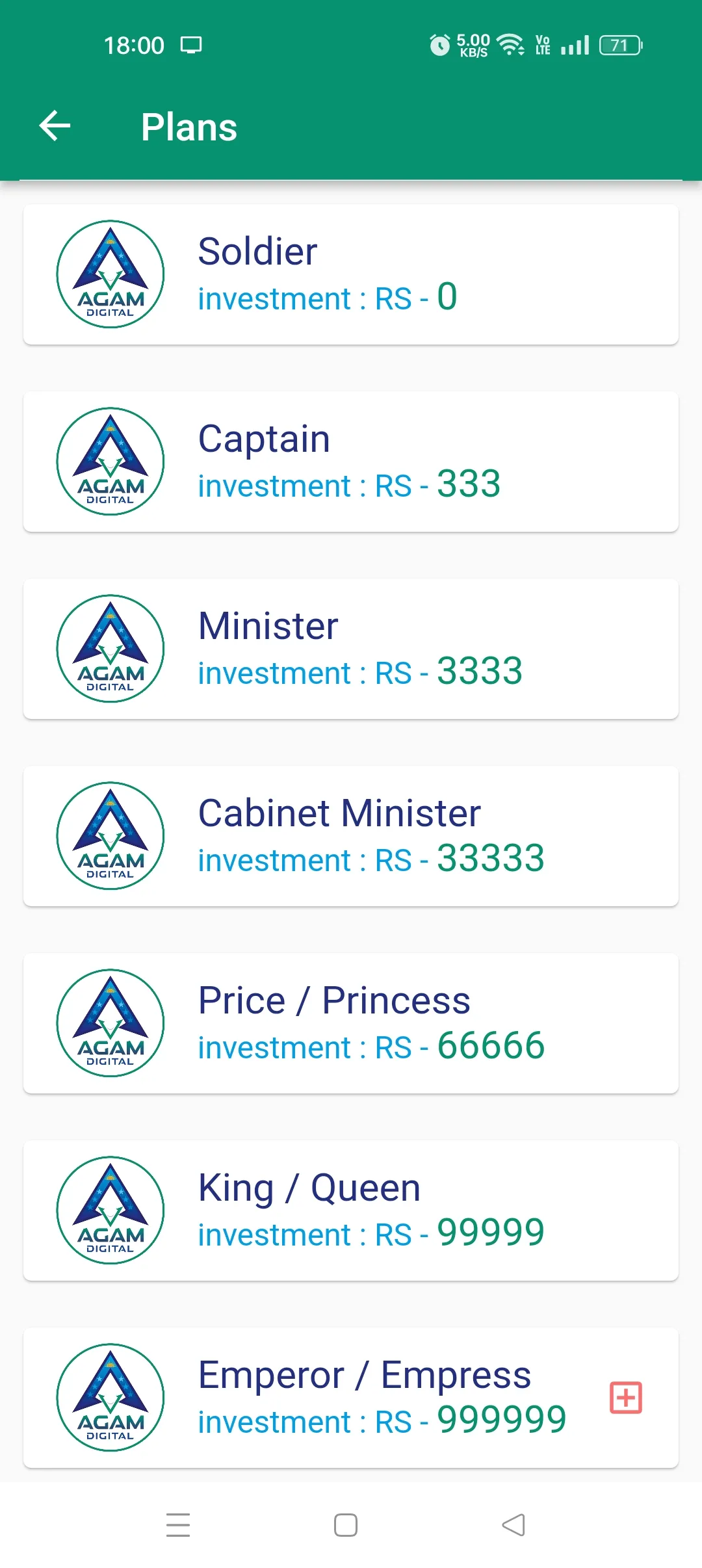Image resolution: width=702 pixels, height=1568 pixels.
Task: Open the recent apps menu button
Action: pos(178,1525)
